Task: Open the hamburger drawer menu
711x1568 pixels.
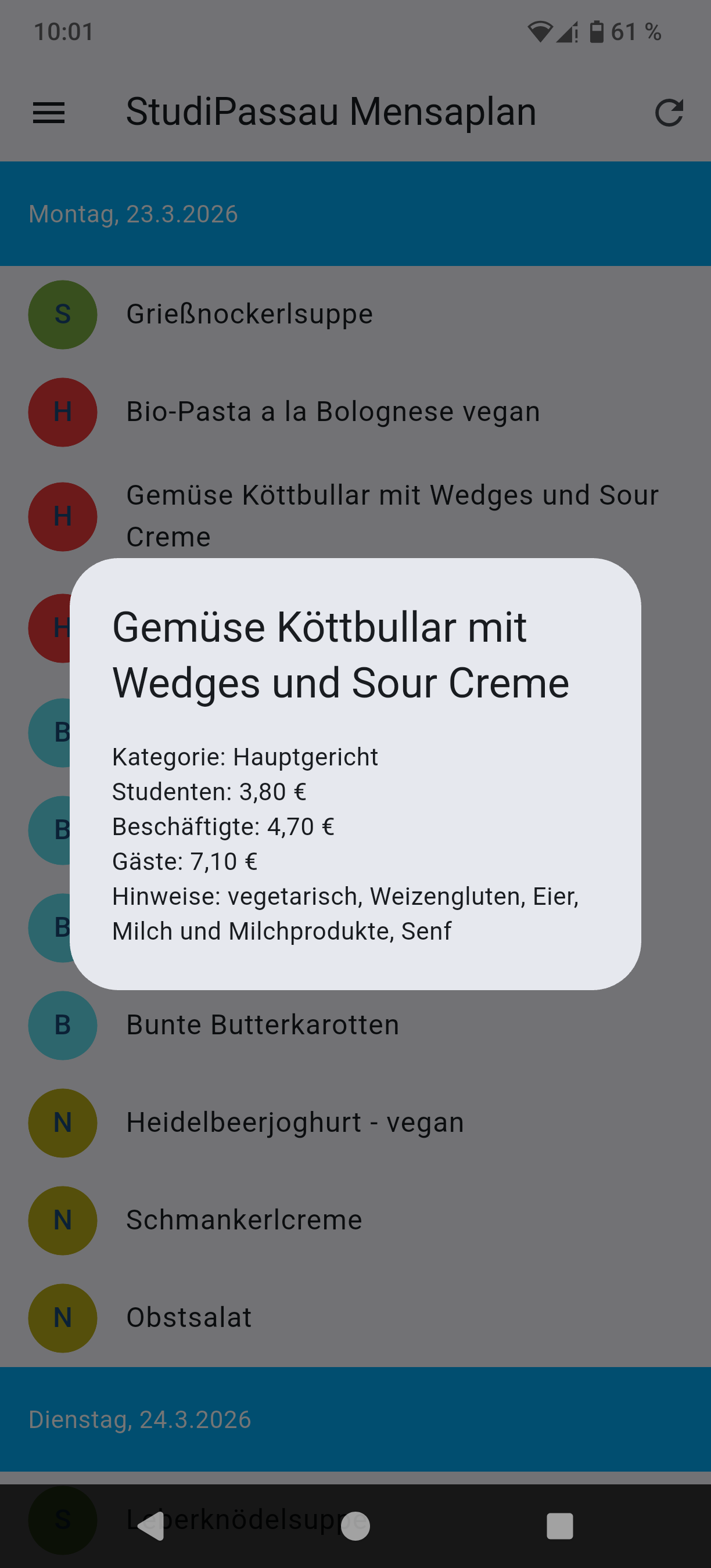Action: [49, 113]
